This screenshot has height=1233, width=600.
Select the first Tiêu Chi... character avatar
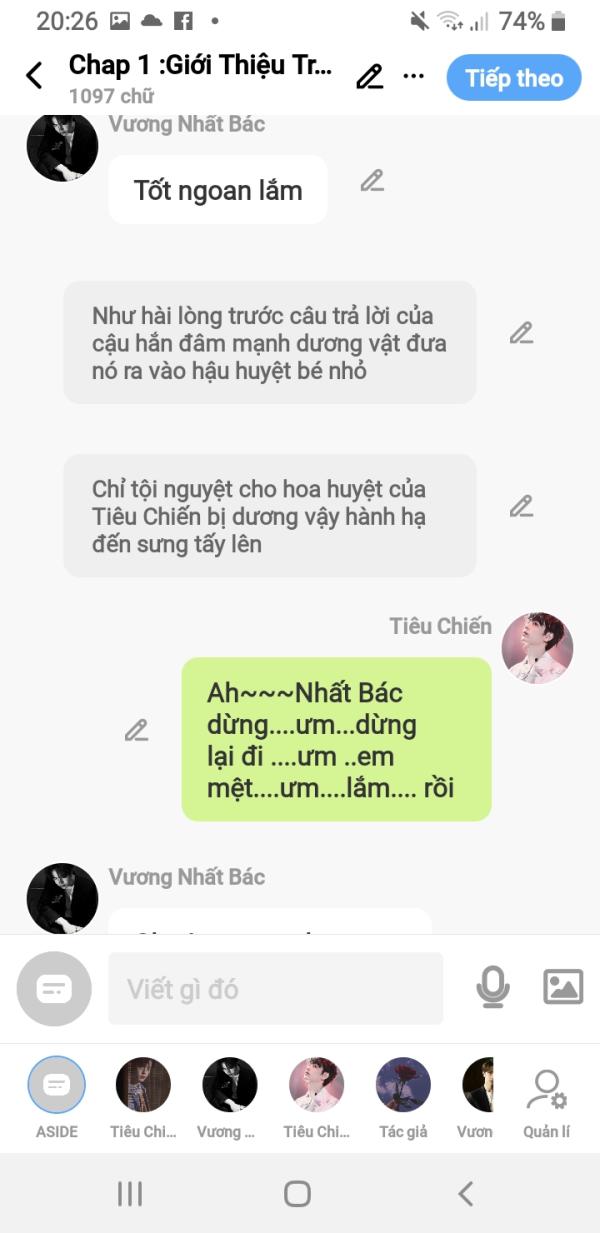point(143,1099)
